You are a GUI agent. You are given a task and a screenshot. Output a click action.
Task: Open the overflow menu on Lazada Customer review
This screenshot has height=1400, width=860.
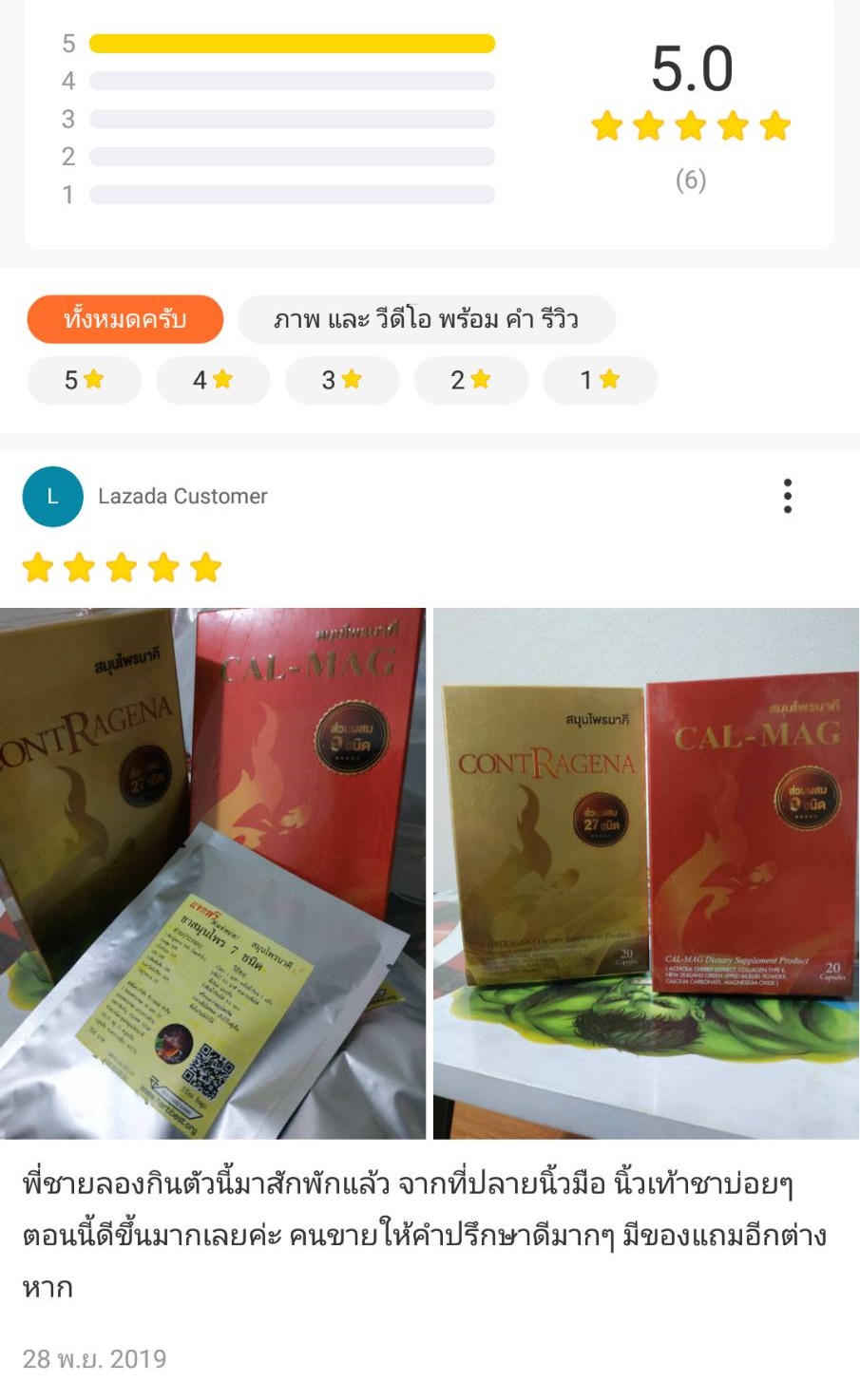tap(787, 496)
